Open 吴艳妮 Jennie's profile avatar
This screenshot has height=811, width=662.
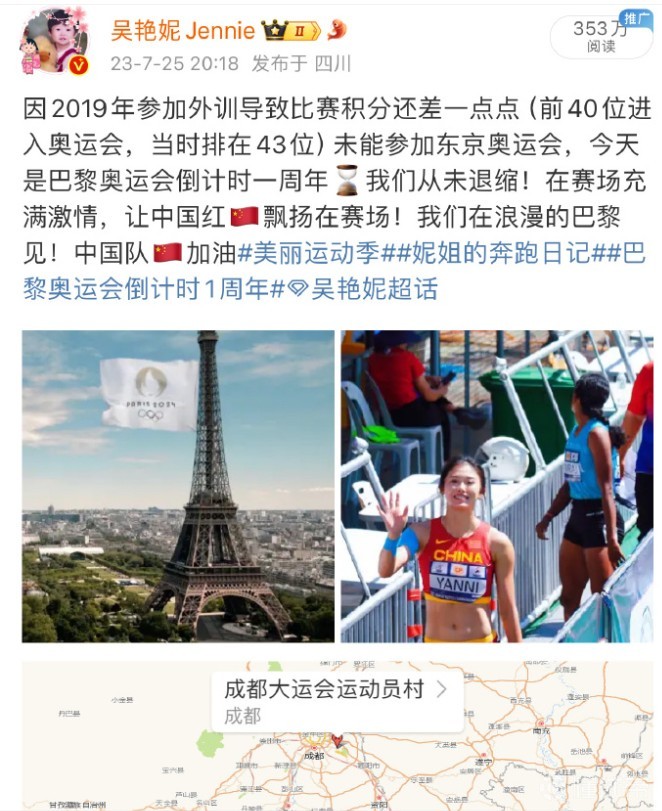pyautogui.click(x=55, y=42)
